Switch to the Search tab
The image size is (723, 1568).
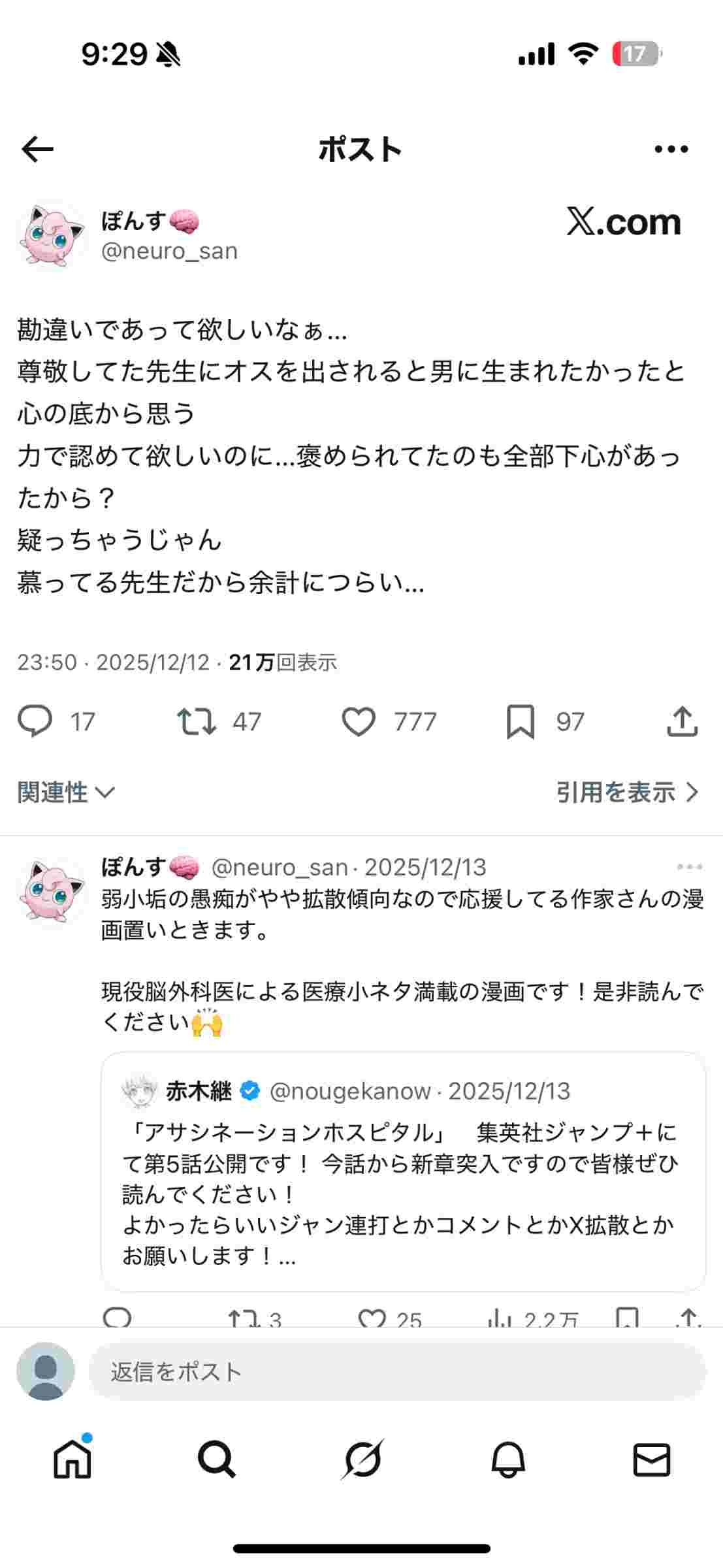point(216,1460)
